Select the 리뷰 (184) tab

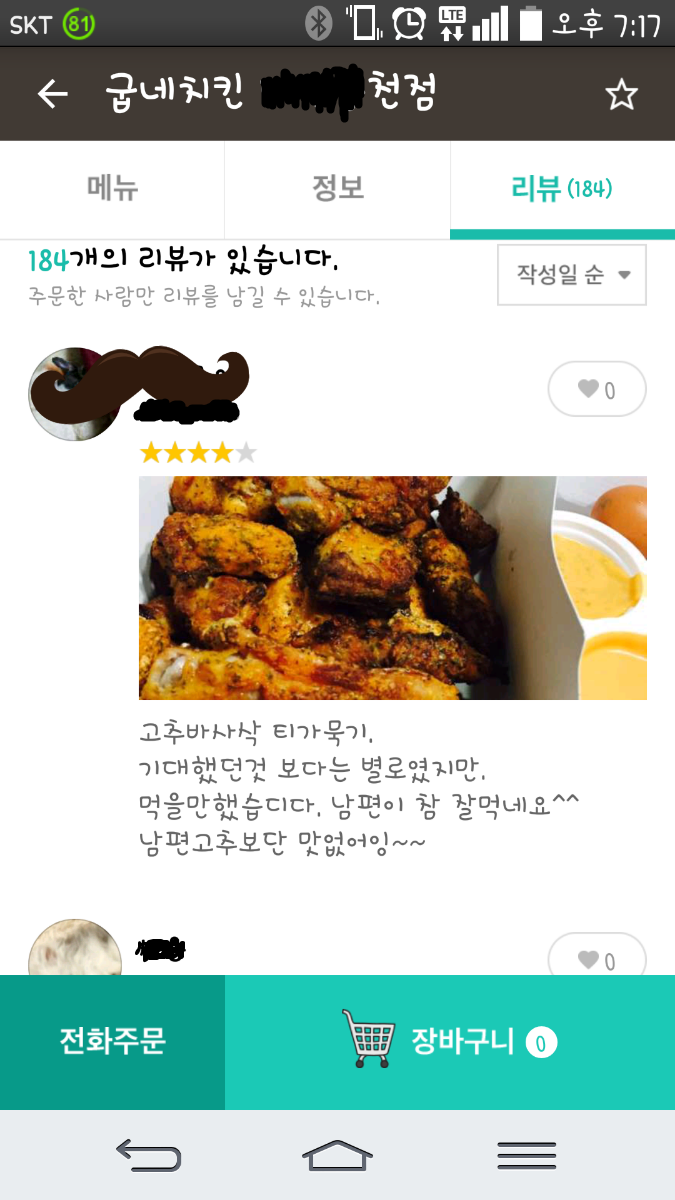coord(561,188)
